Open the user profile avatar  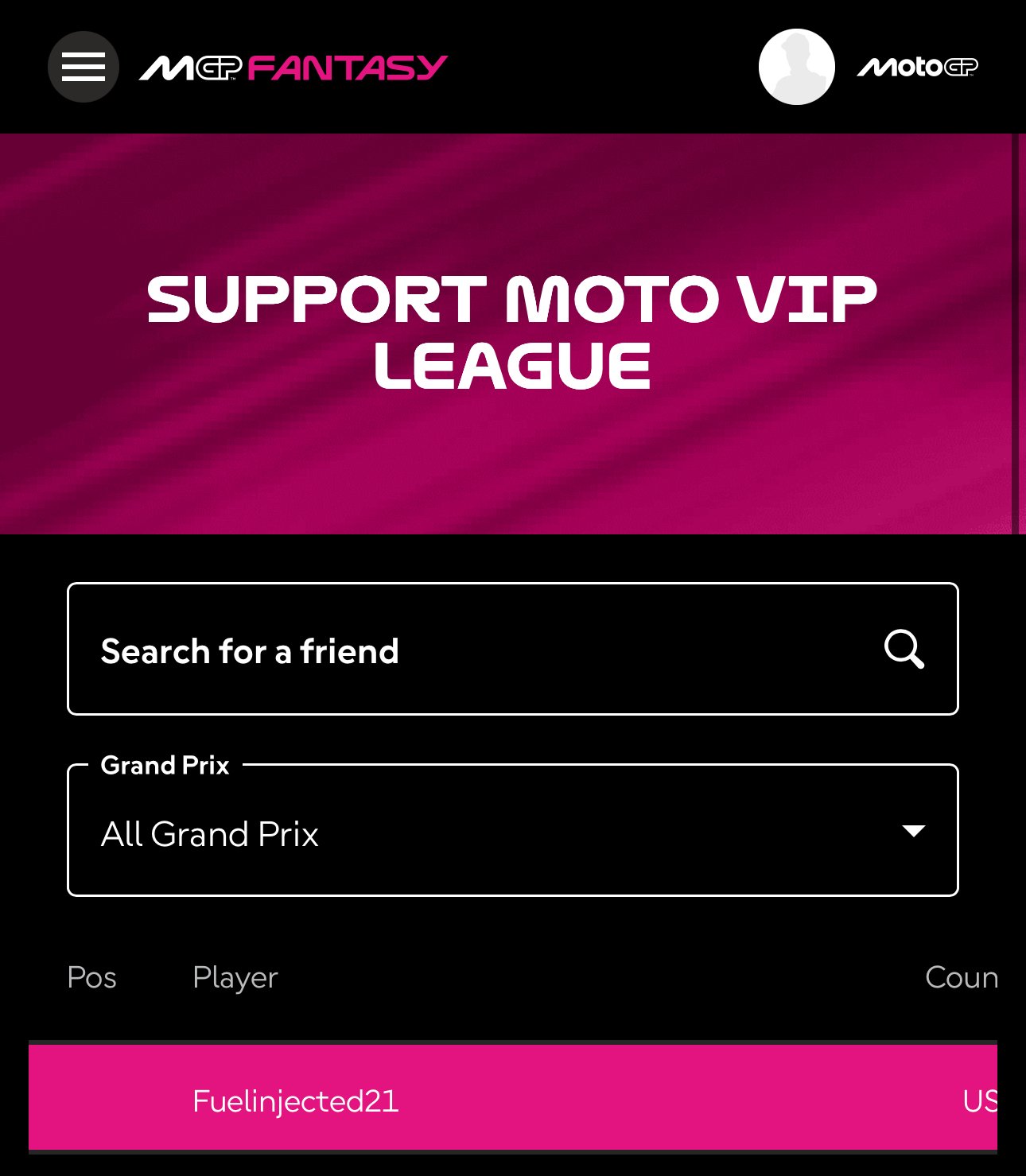coord(796,67)
